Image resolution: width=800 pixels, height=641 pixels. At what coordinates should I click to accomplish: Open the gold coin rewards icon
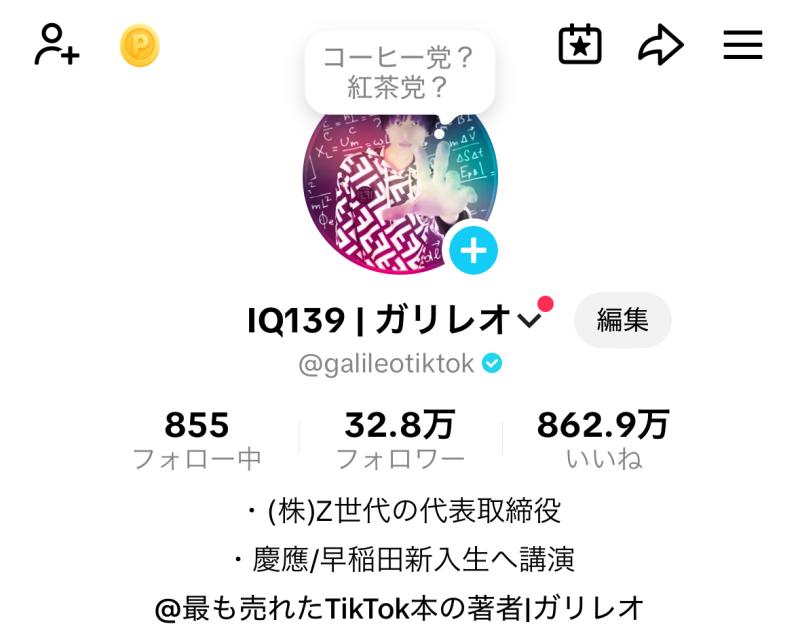pyautogui.click(x=140, y=46)
